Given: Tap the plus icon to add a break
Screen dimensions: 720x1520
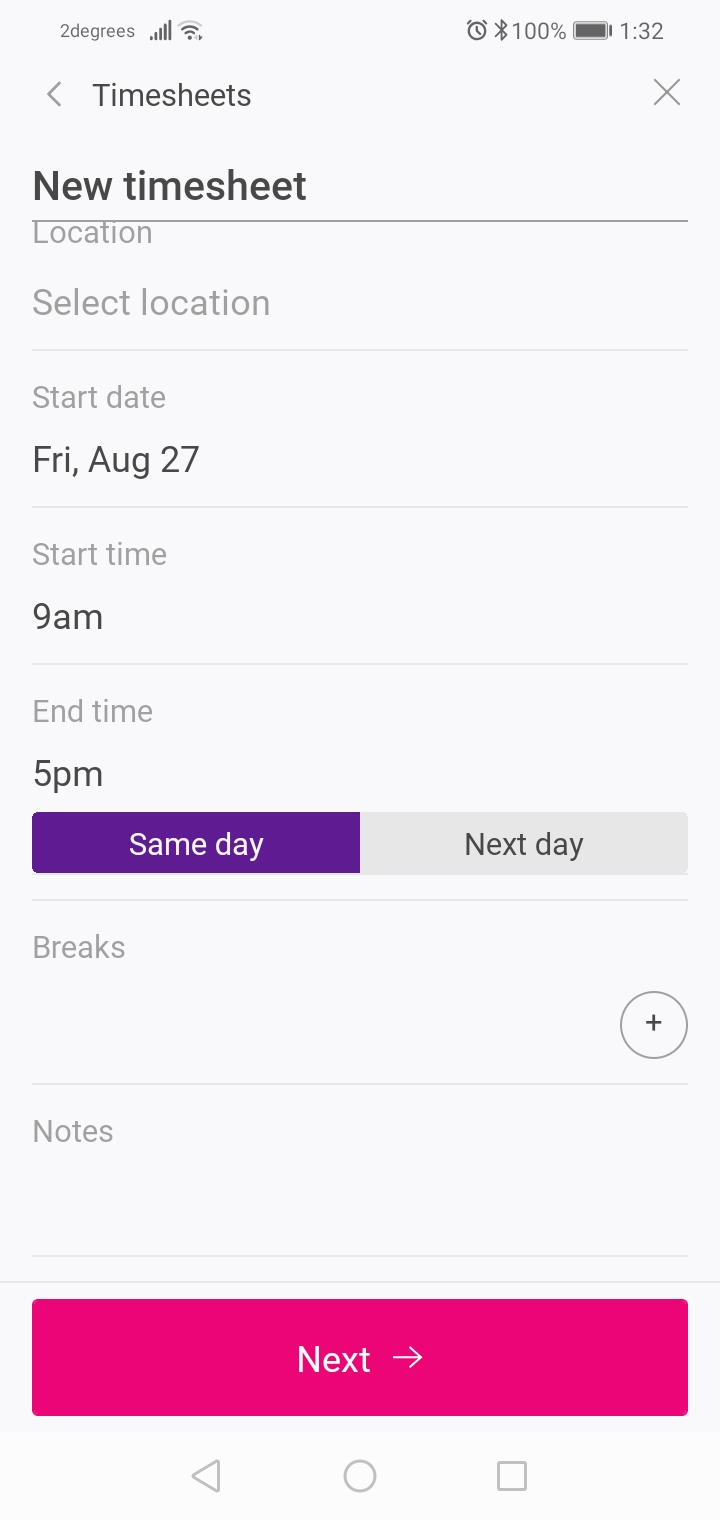Looking at the screenshot, I should point(654,1024).
